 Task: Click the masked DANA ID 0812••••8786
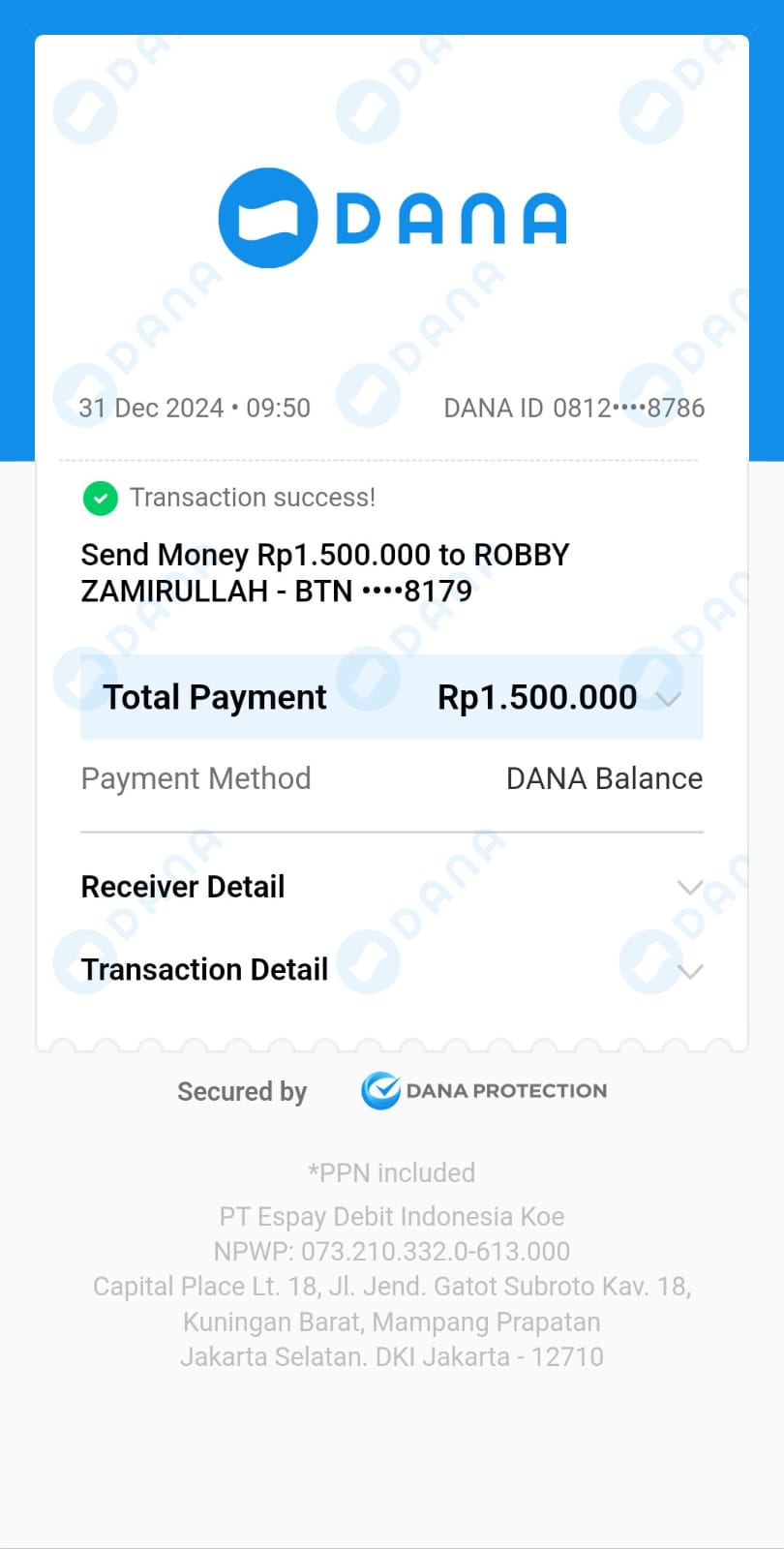pos(574,408)
